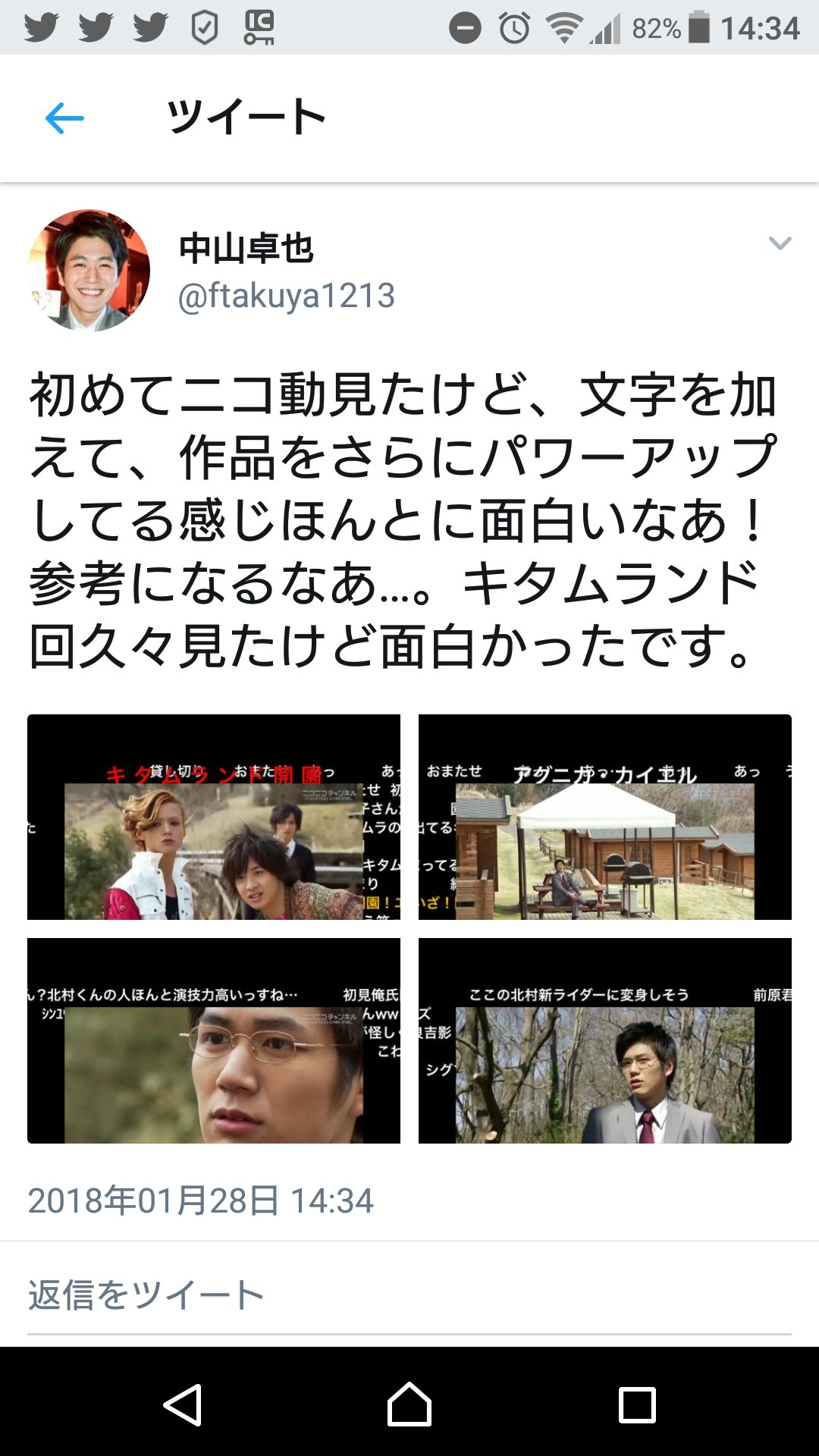Open the @ftakuya1213 profile handle

[287, 296]
